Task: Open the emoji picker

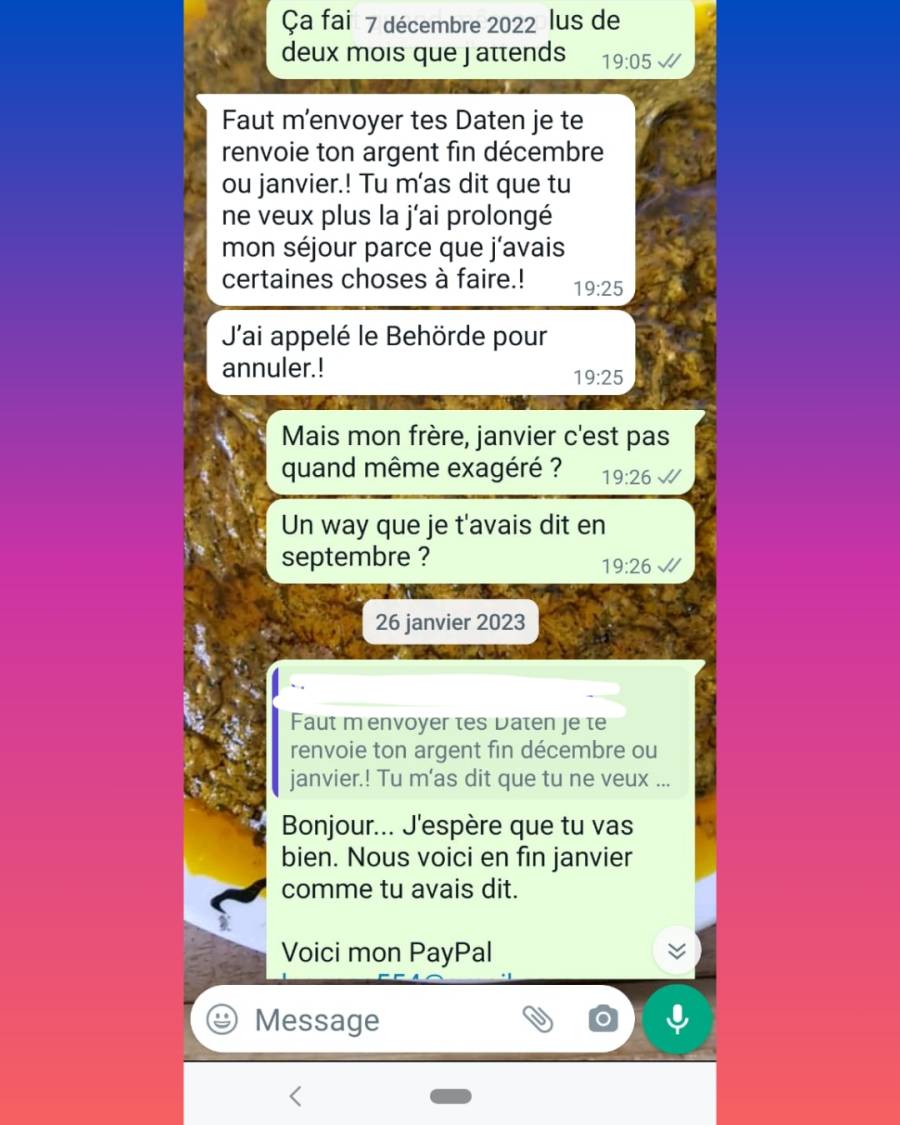Action: click(222, 1019)
